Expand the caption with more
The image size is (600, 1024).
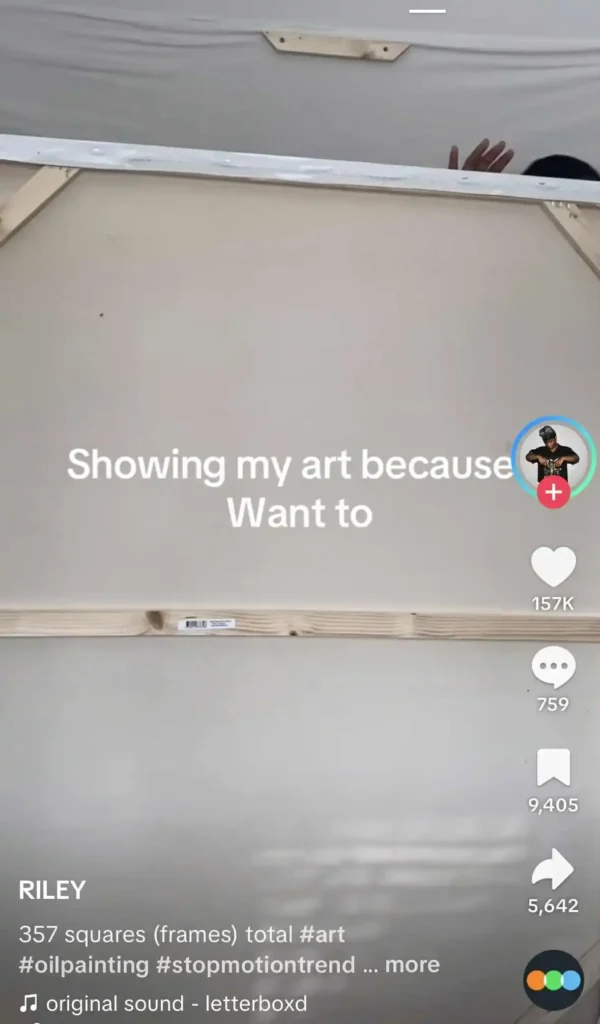coord(412,965)
